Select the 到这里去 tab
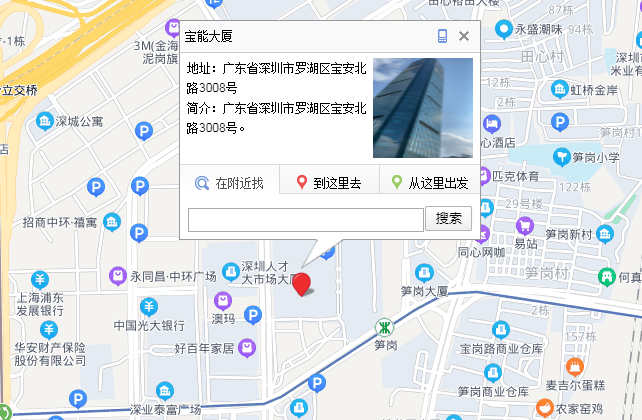Screen dimensions: 642x420 click(x=330, y=183)
